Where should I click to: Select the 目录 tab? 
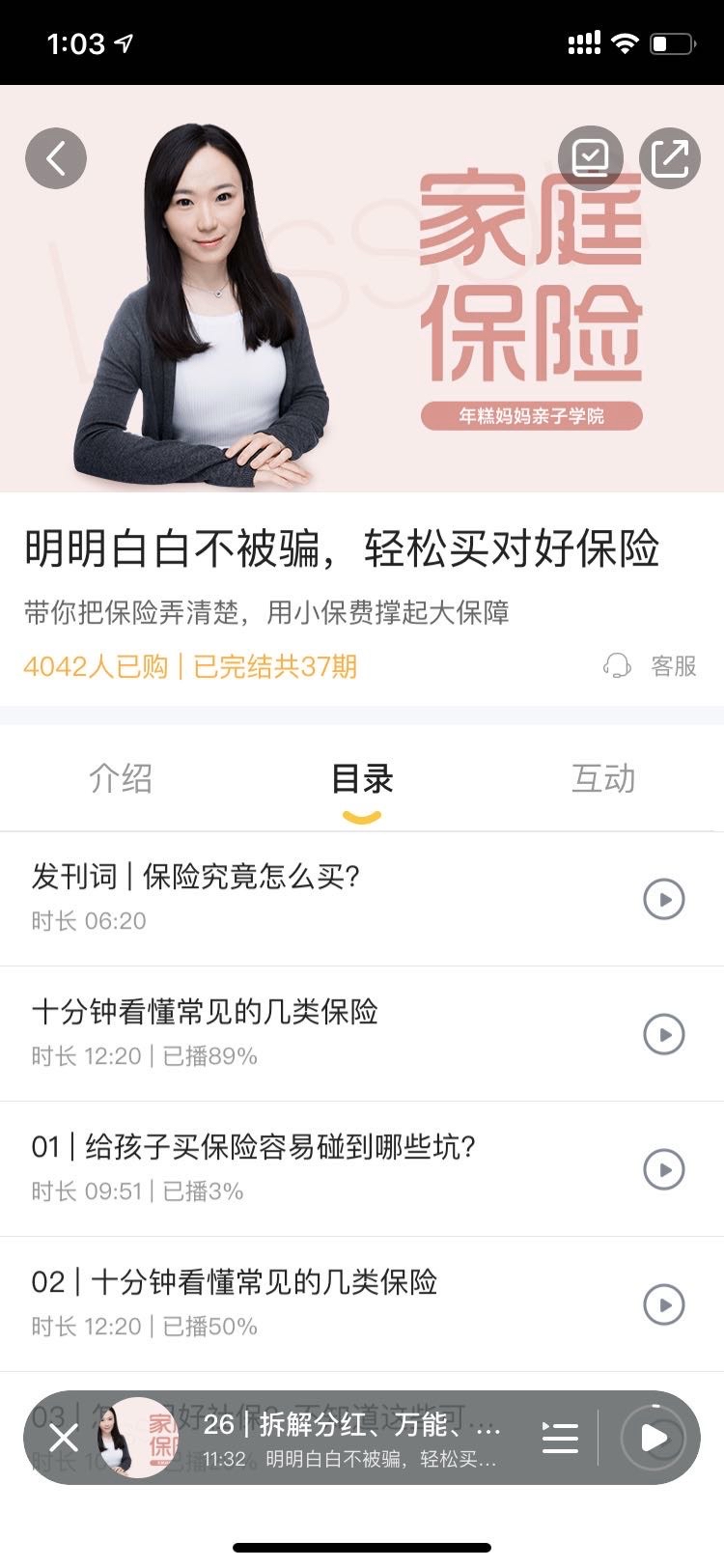pyautogui.click(x=362, y=778)
